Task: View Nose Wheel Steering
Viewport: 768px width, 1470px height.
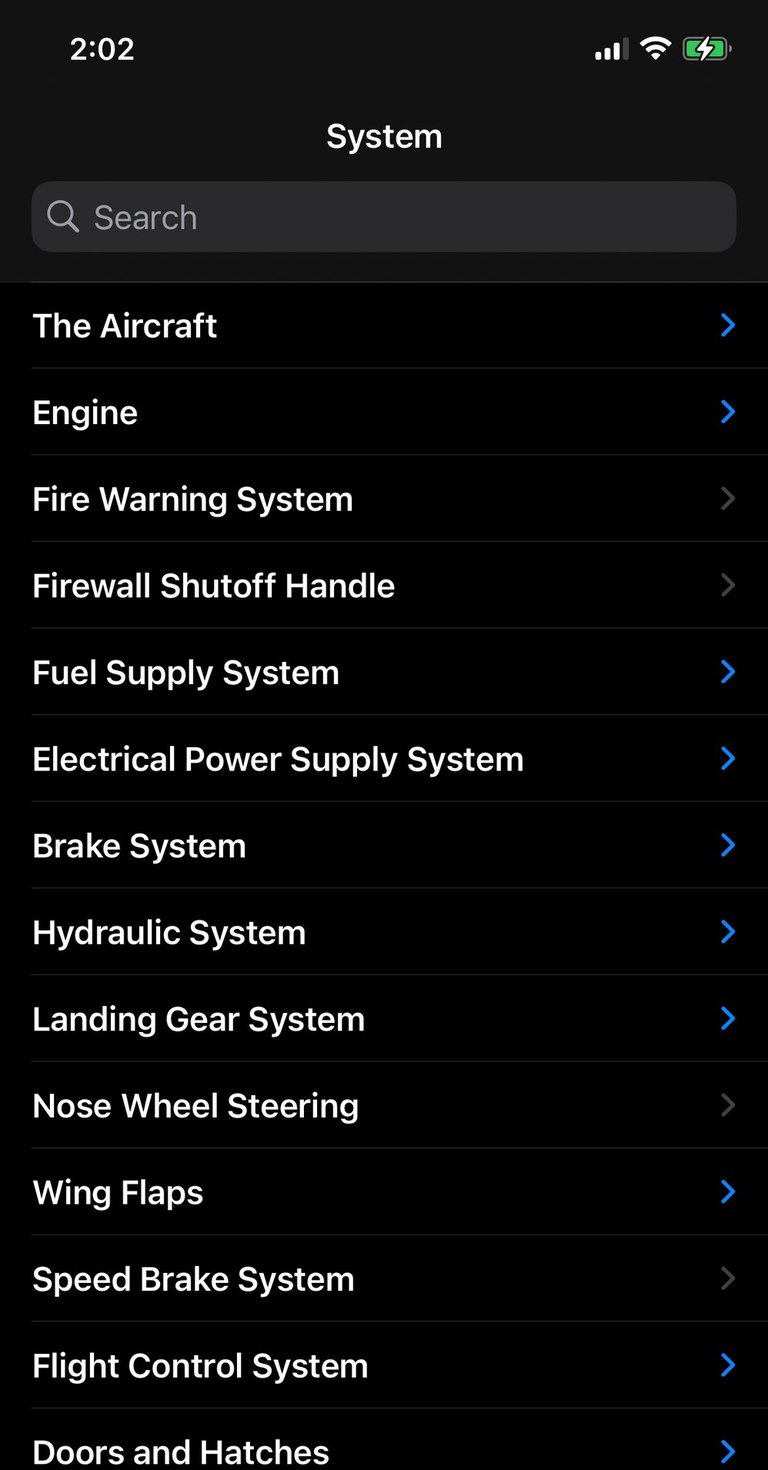Action: 384,1106
